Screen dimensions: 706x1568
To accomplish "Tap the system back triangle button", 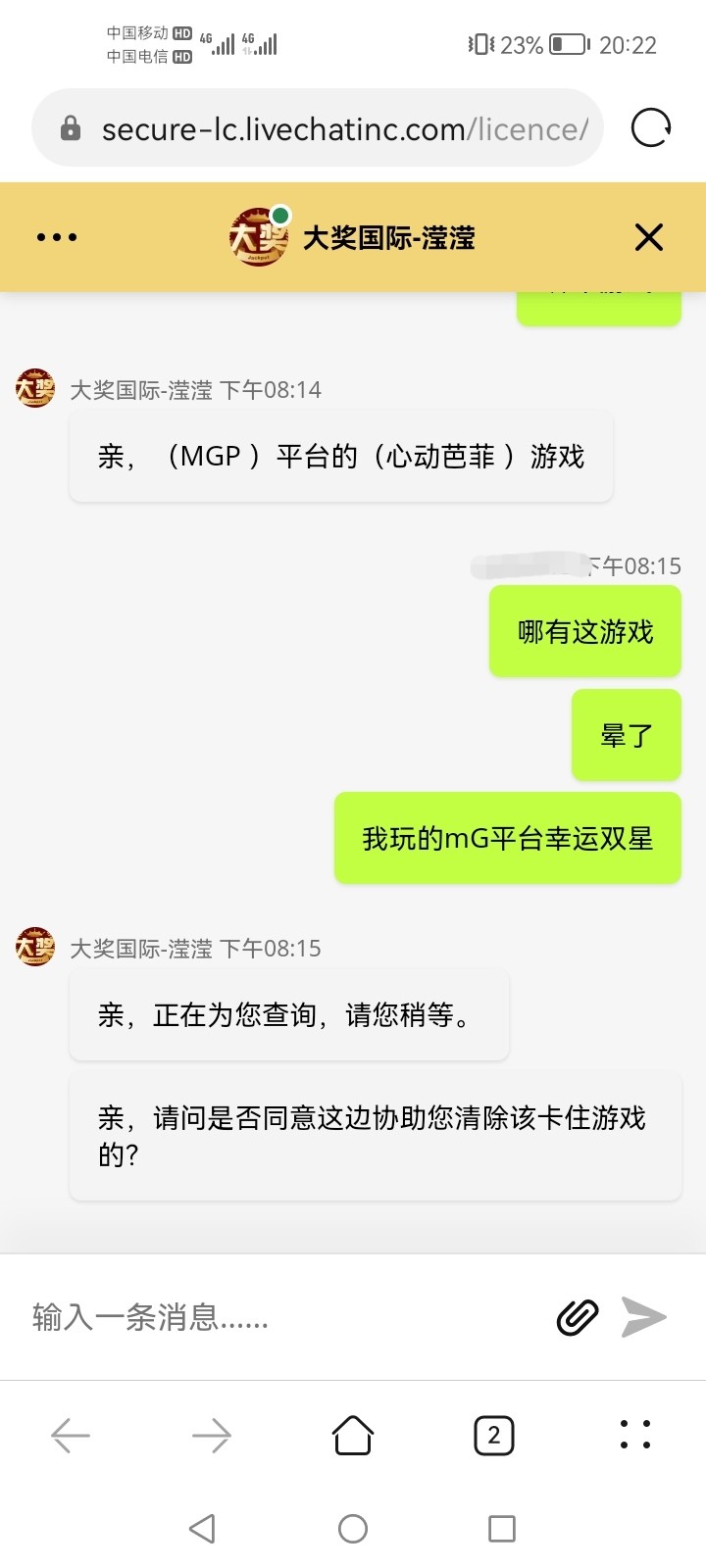I will coord(202,1528).
